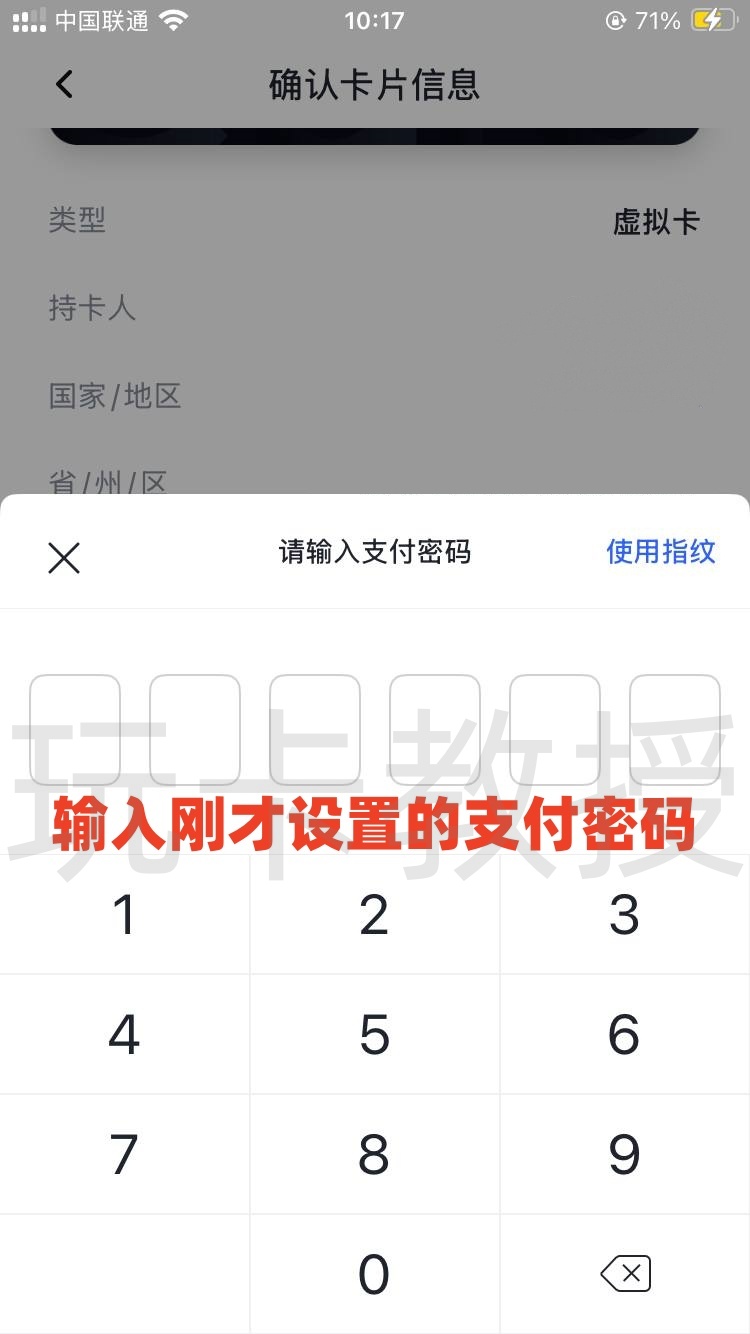750x1334 pixels.
Task: Tap the back arrow on 确认卡片信息 page
Action: [64, 85]
